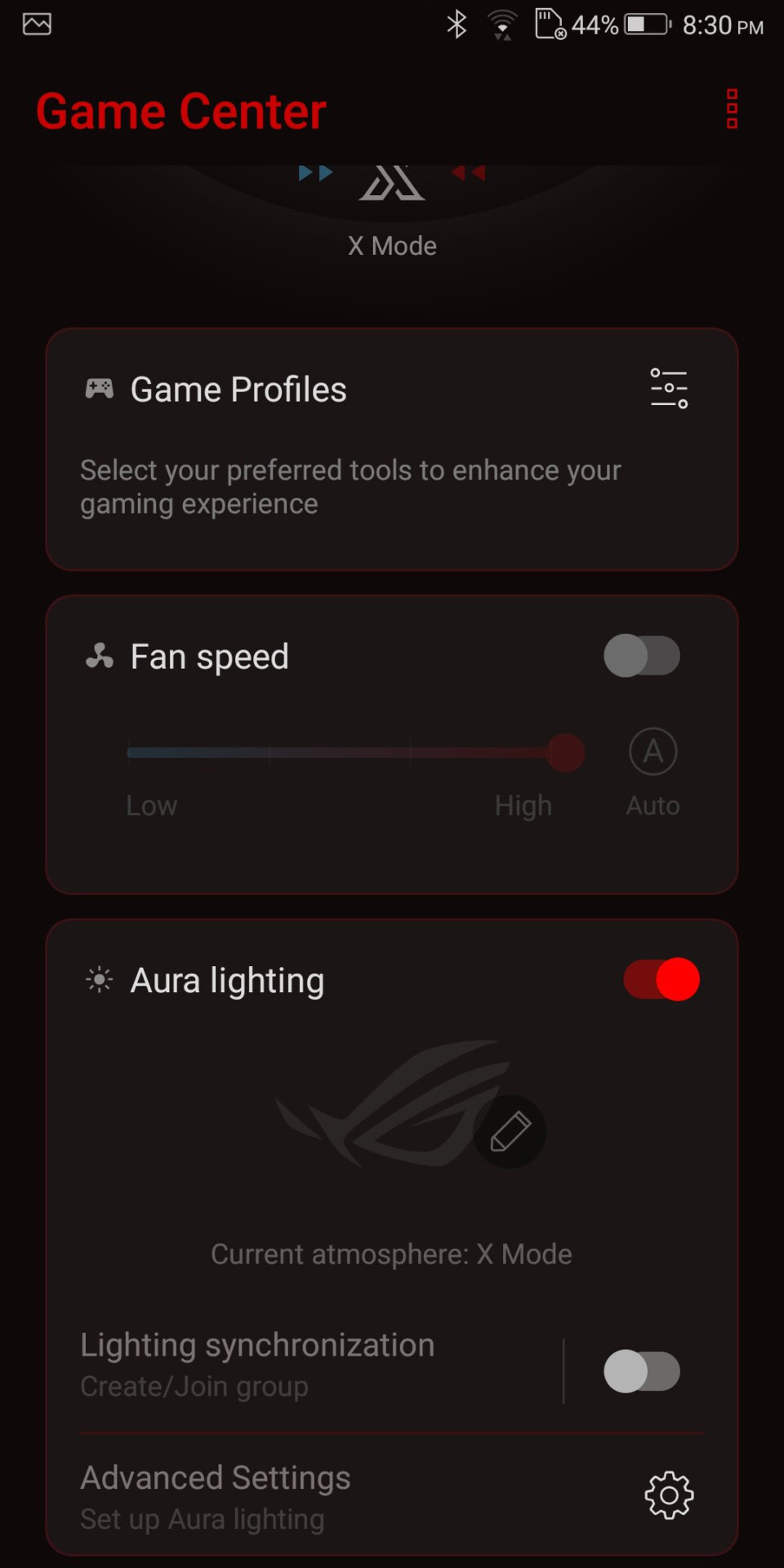Open Game Profiles settings sliders icon
This screenshot has width=784, height=1568.
[669, 389]
